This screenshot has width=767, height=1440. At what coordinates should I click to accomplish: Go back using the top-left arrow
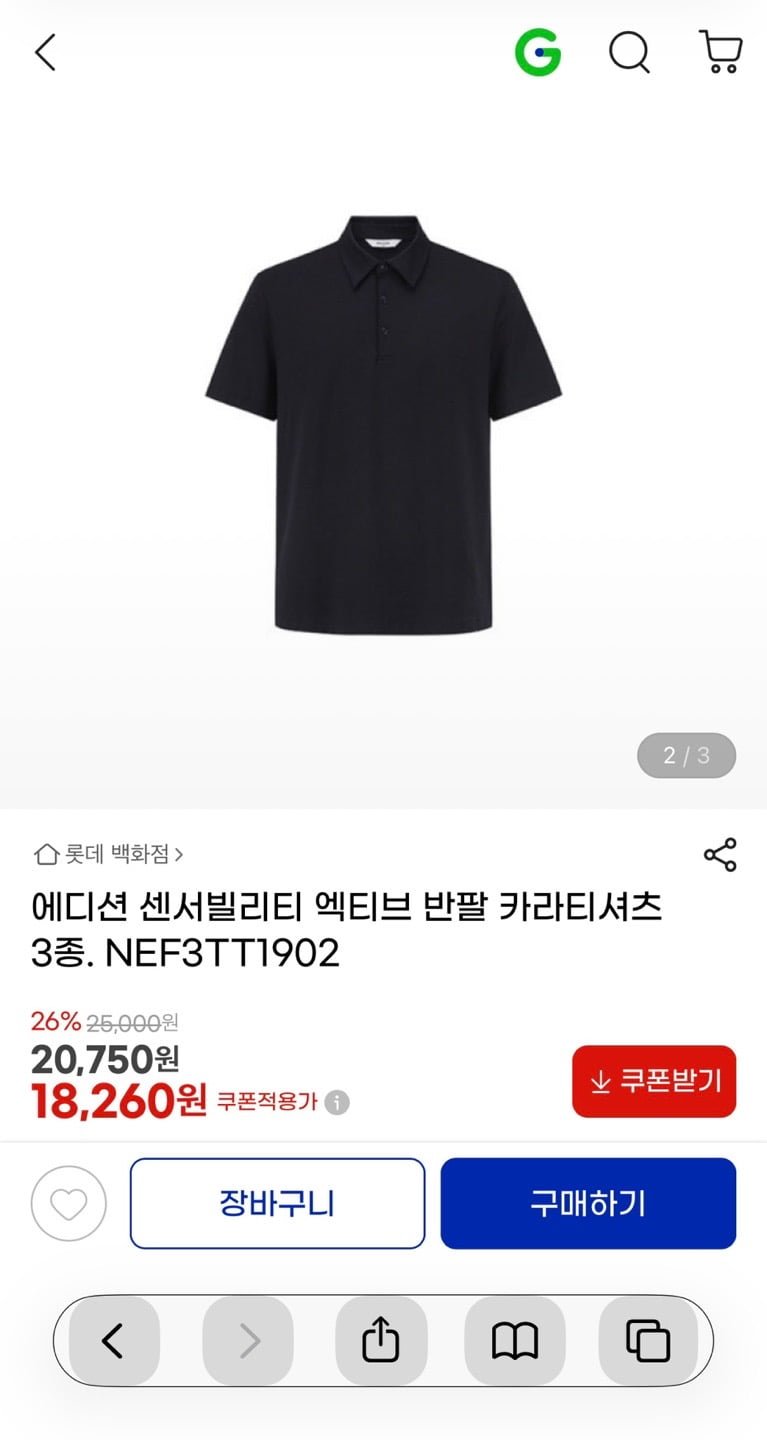45,52
